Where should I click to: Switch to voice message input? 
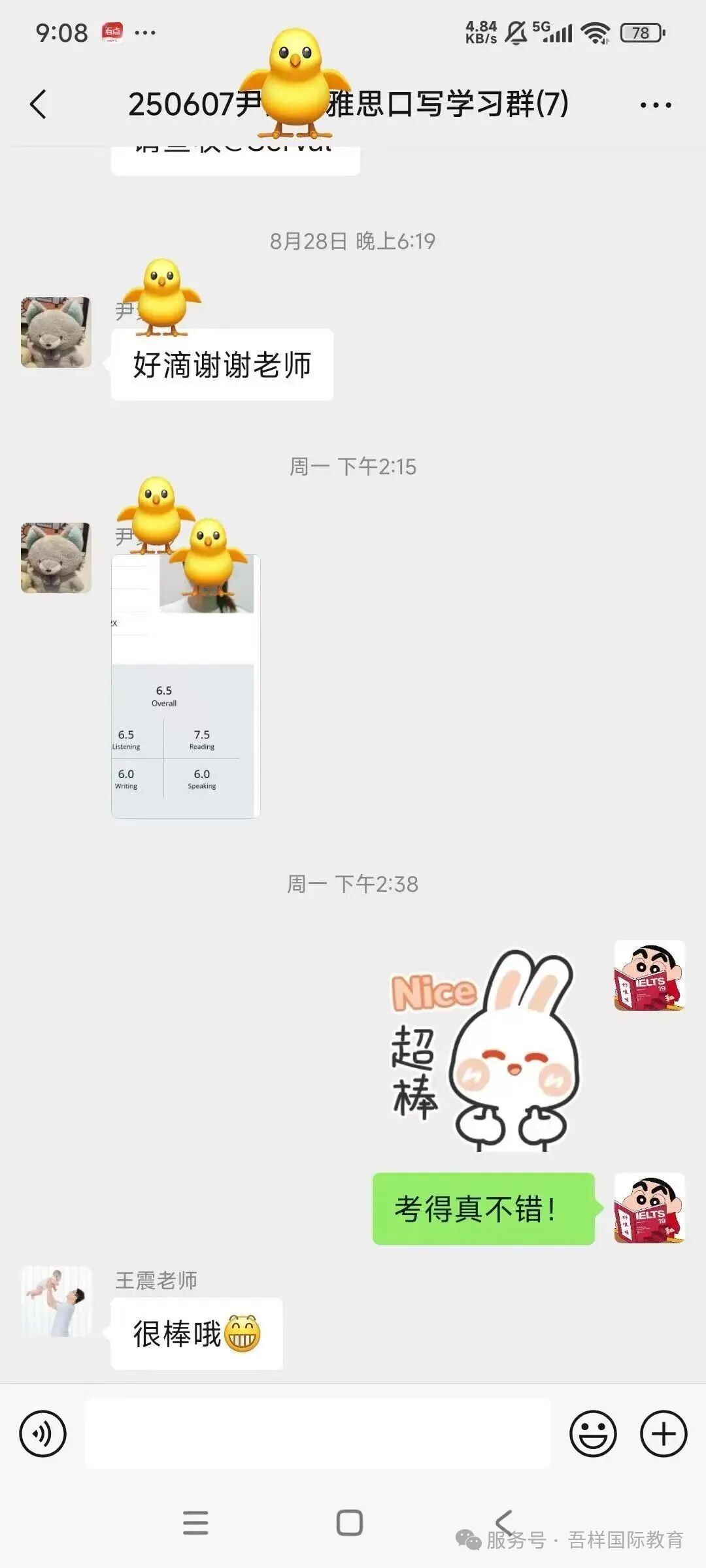(x=43, y=1434)
